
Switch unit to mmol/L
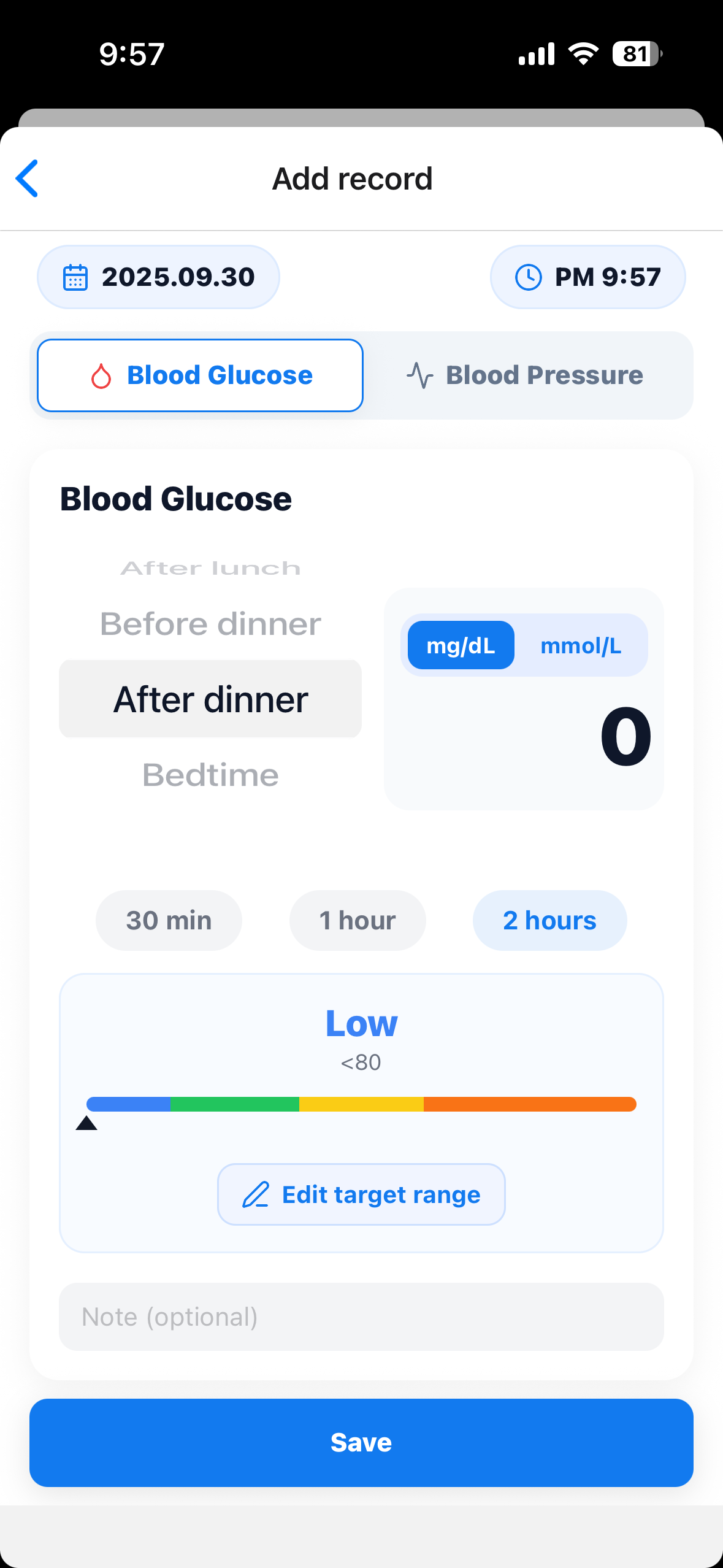[580, 645]
